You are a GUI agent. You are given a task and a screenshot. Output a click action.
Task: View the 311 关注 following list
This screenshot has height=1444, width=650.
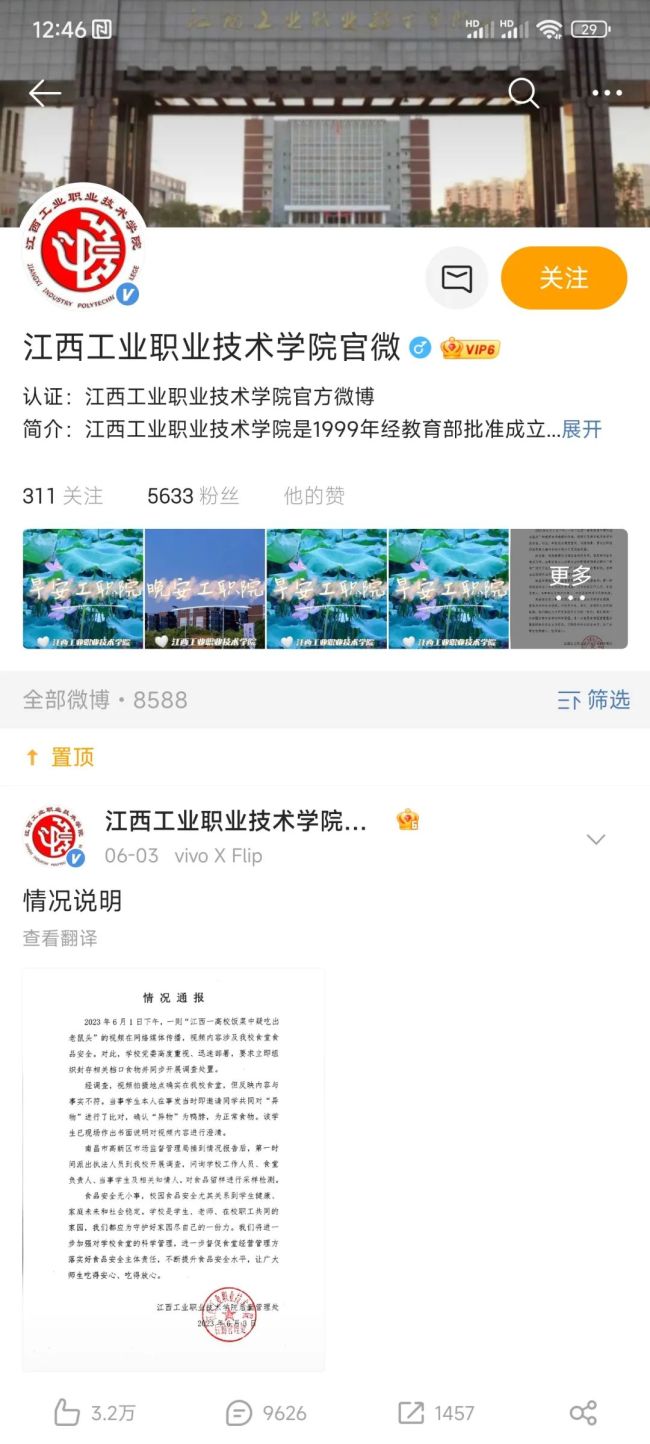62,496
